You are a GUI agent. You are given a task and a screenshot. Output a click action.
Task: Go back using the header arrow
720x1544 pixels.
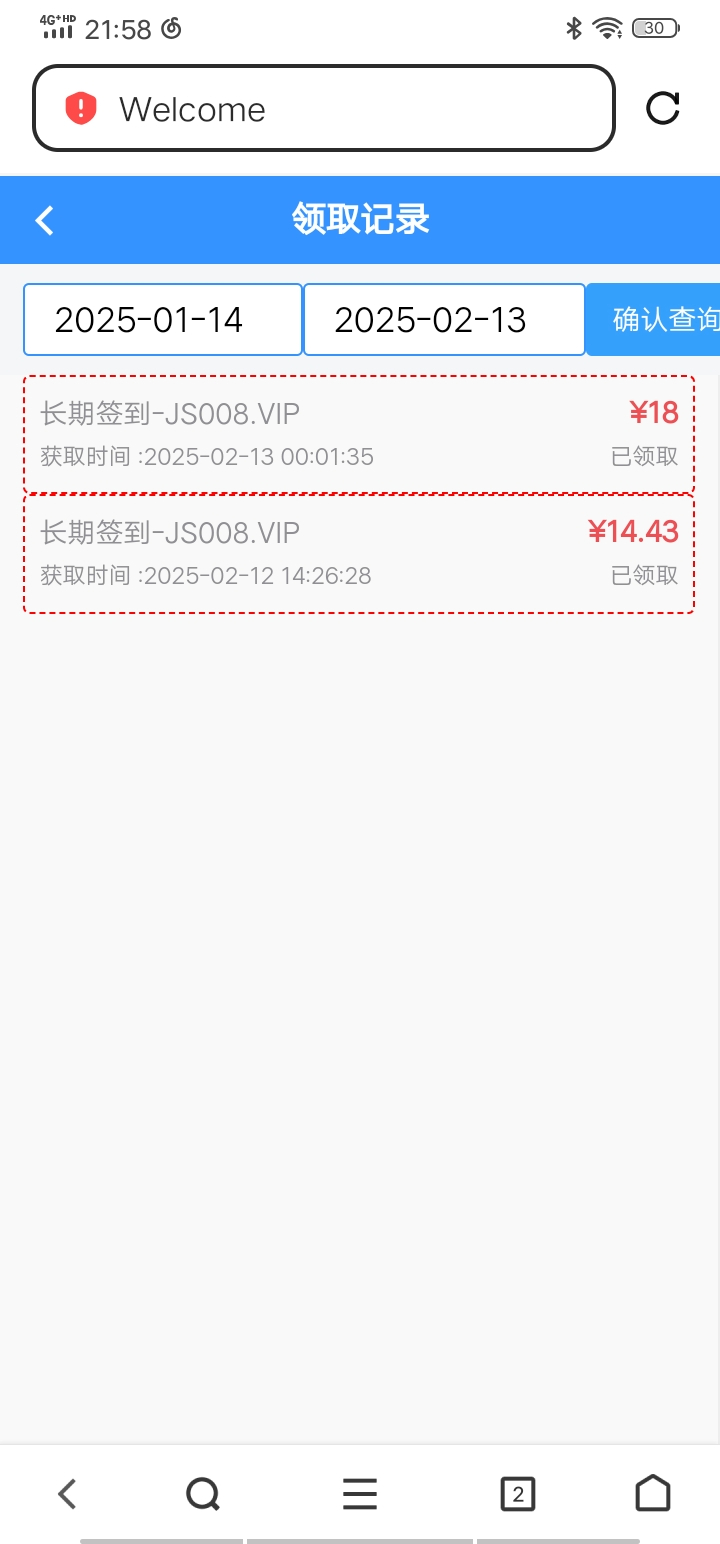click(x=44, y=220)
